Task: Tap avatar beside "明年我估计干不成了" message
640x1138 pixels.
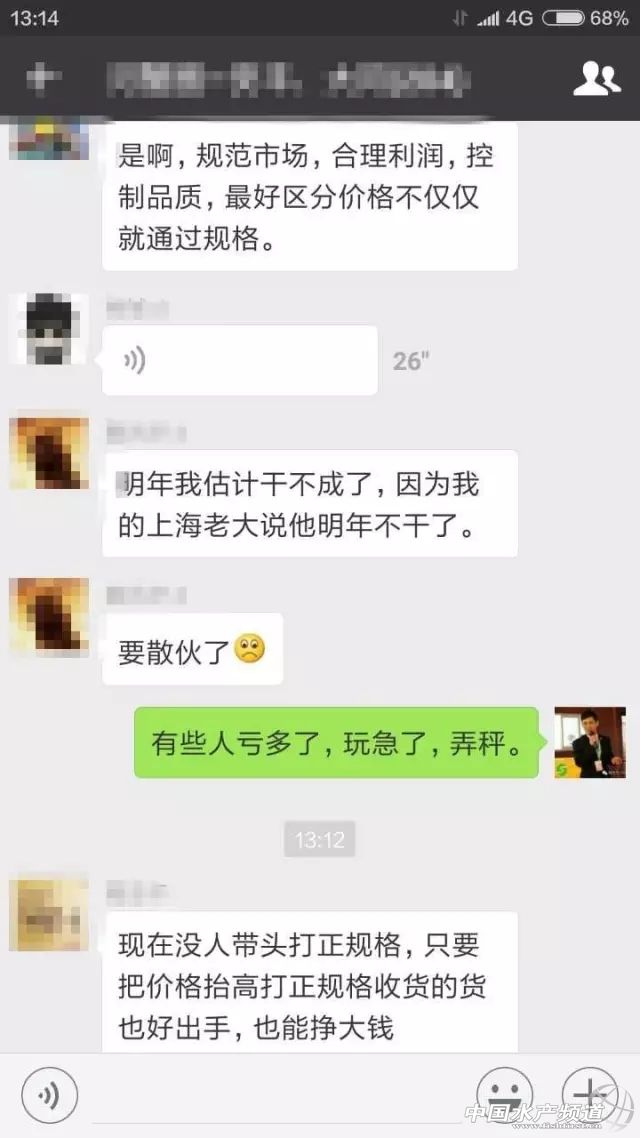Action: click(x=48, y=453)
